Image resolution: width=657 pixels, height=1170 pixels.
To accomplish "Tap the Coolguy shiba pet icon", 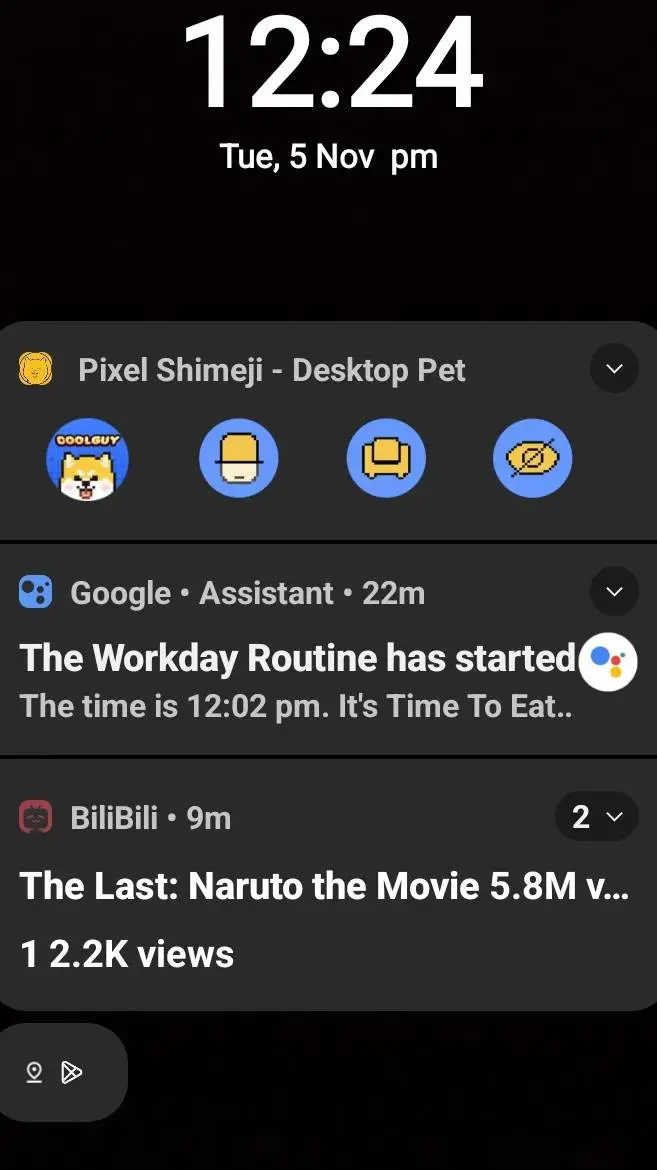I will pyautogui.click(x=88, y=459).
